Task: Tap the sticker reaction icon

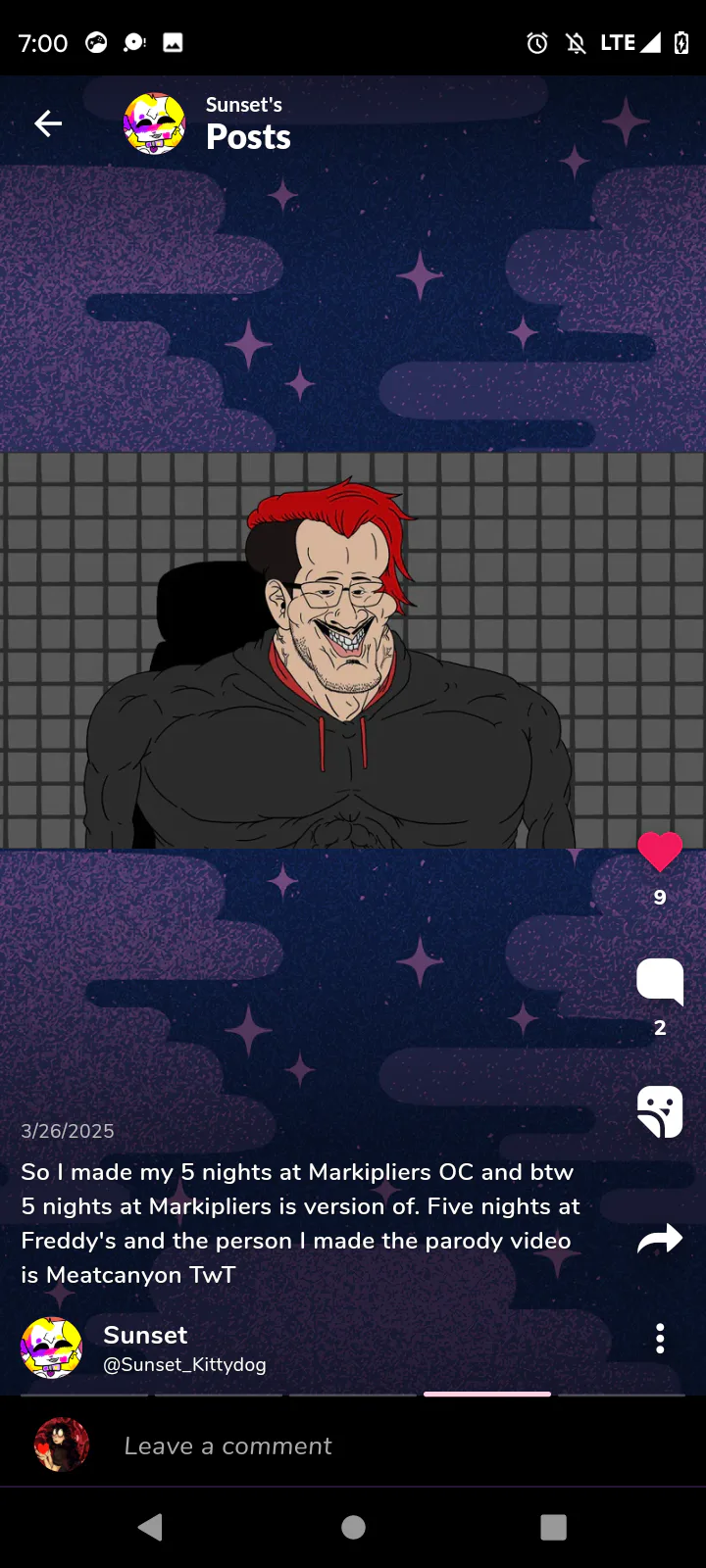Action: [x=660, y=1112]
